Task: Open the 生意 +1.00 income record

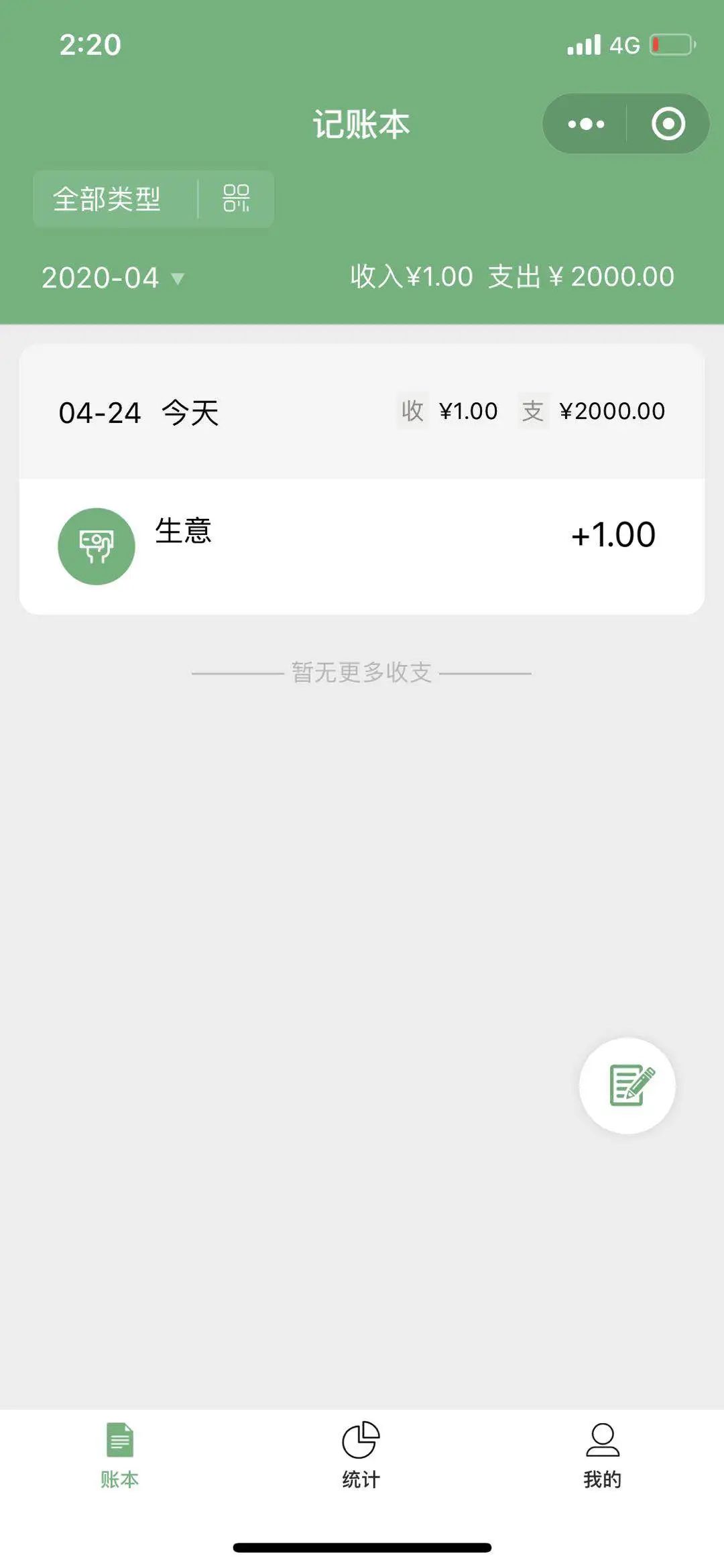Action: 362,546
